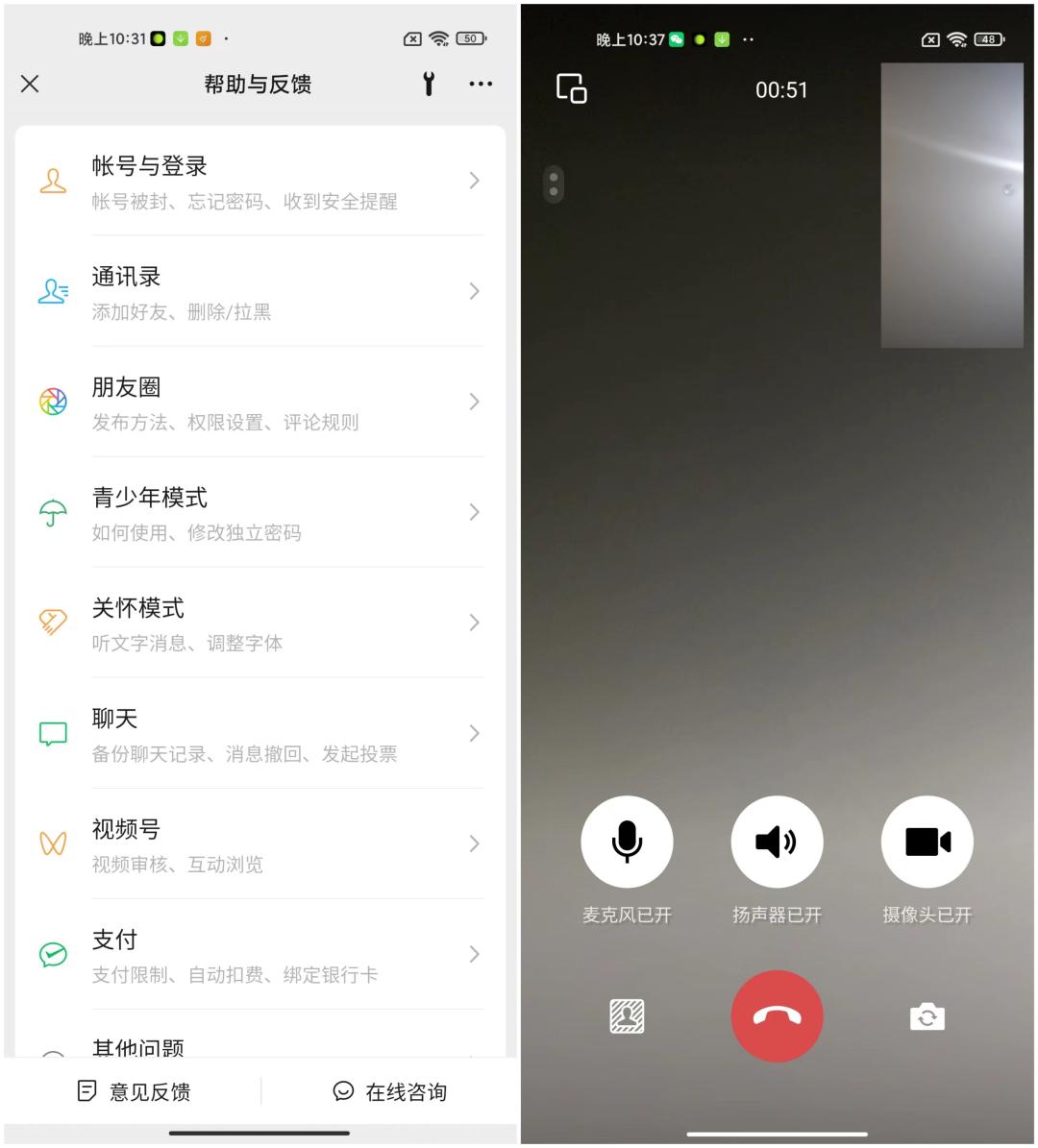Toggle background blur icon

(x=627, y=1016)
